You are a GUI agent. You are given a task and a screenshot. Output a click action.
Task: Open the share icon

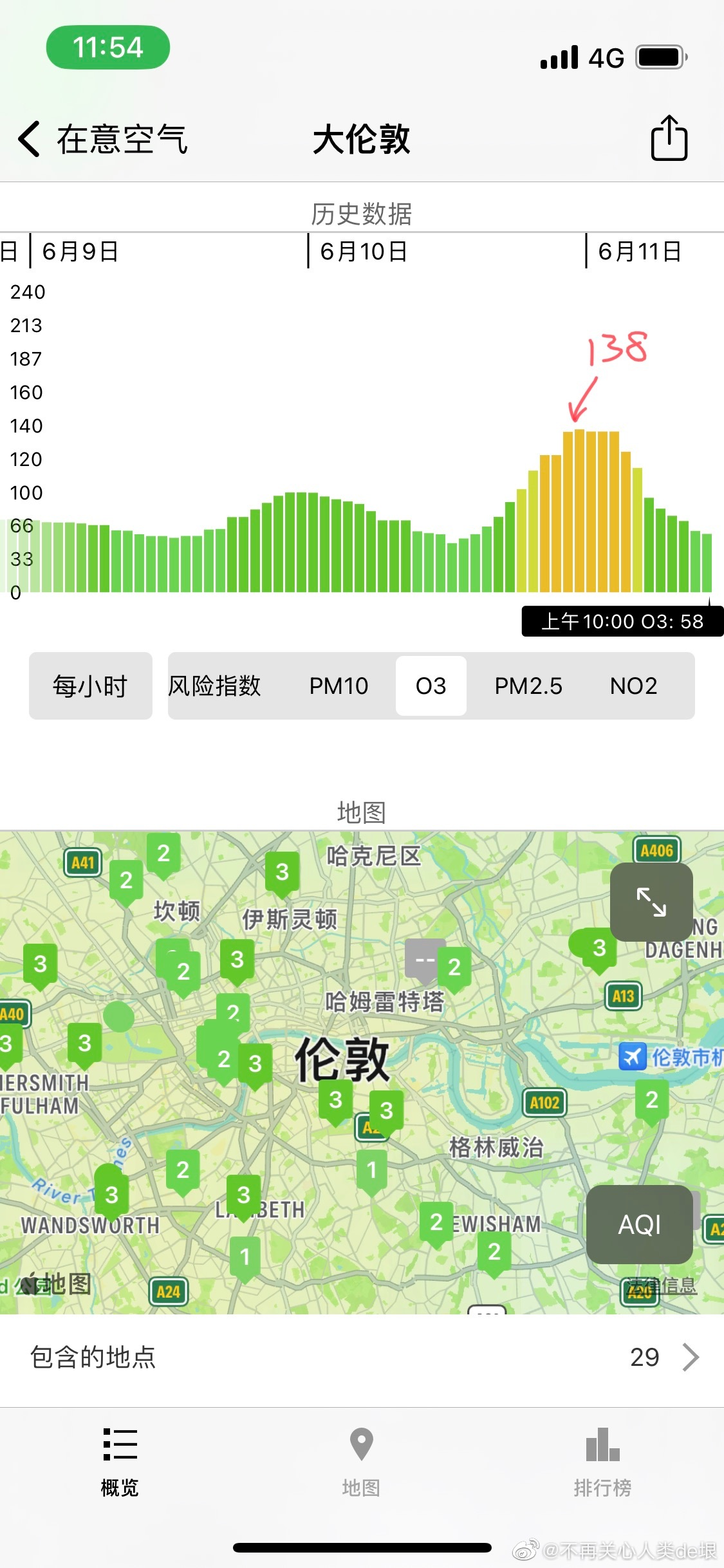669,138
